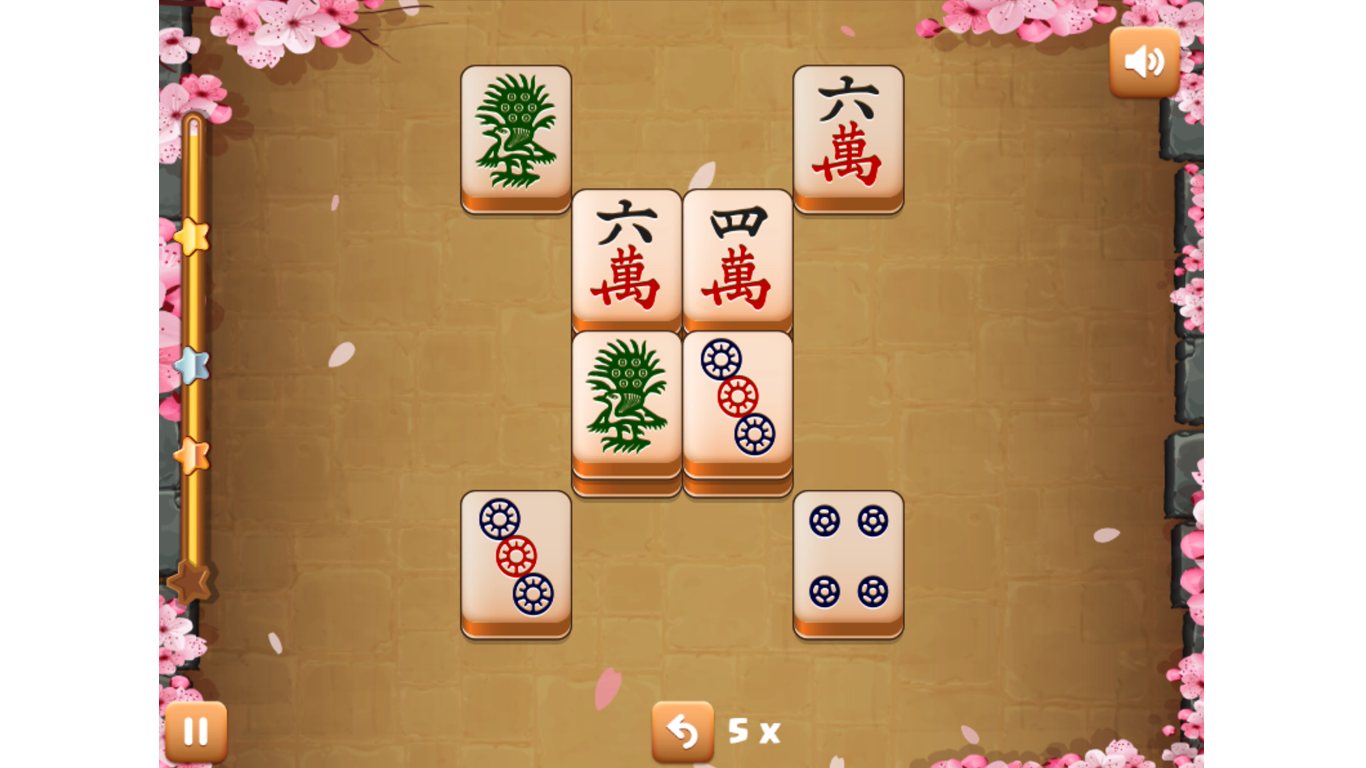The image size is (1366, 768).
Task: Mute the game sound
Action: click(1144, 62)
